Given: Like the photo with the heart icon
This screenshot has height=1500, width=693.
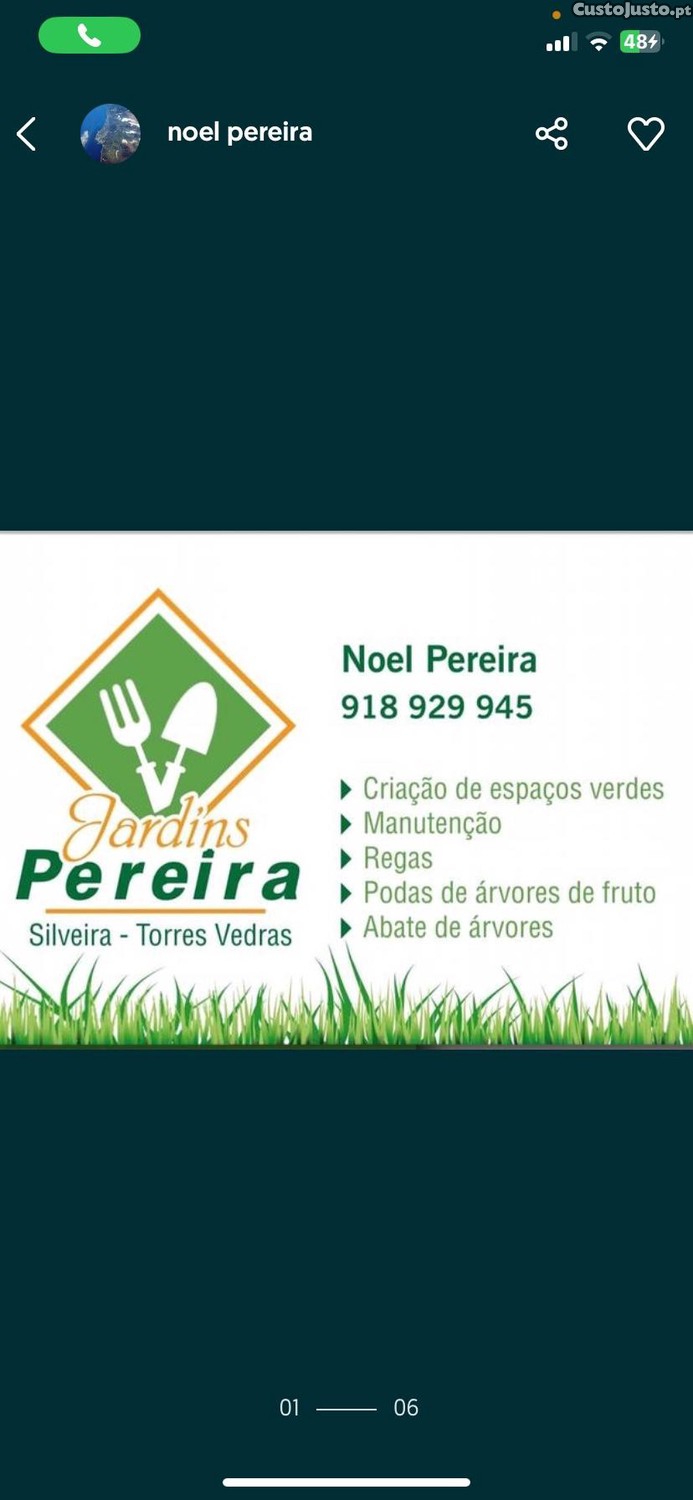Looking at the screenshot, I should click(645, 133).
